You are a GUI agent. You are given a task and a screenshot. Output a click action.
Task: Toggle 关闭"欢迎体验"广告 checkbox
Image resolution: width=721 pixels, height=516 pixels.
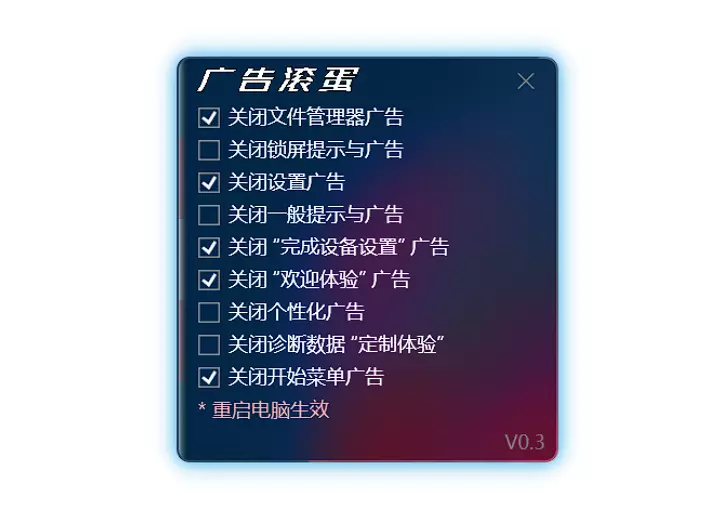tap(209, 280)
